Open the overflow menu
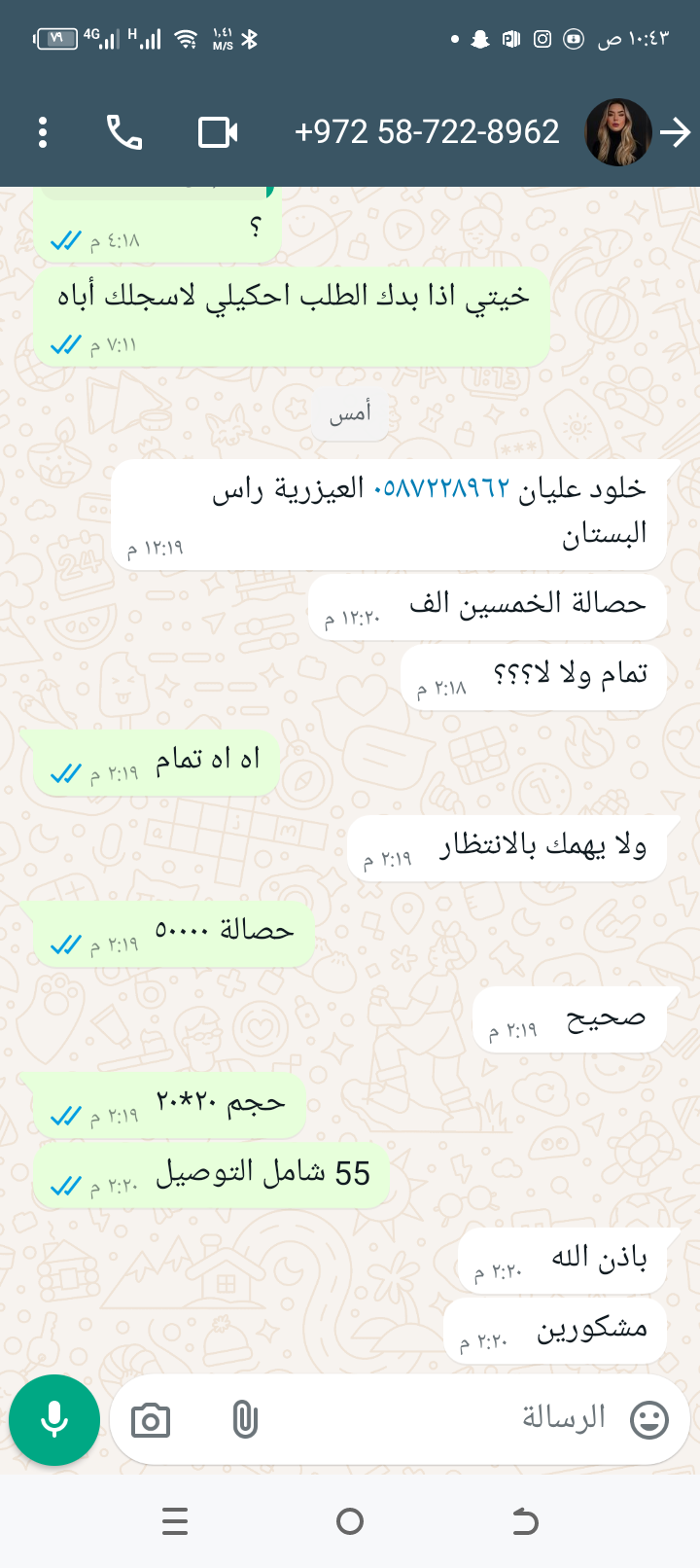Screen dimensions: 700x1568 pyautogui.click(x=43, y=132)
